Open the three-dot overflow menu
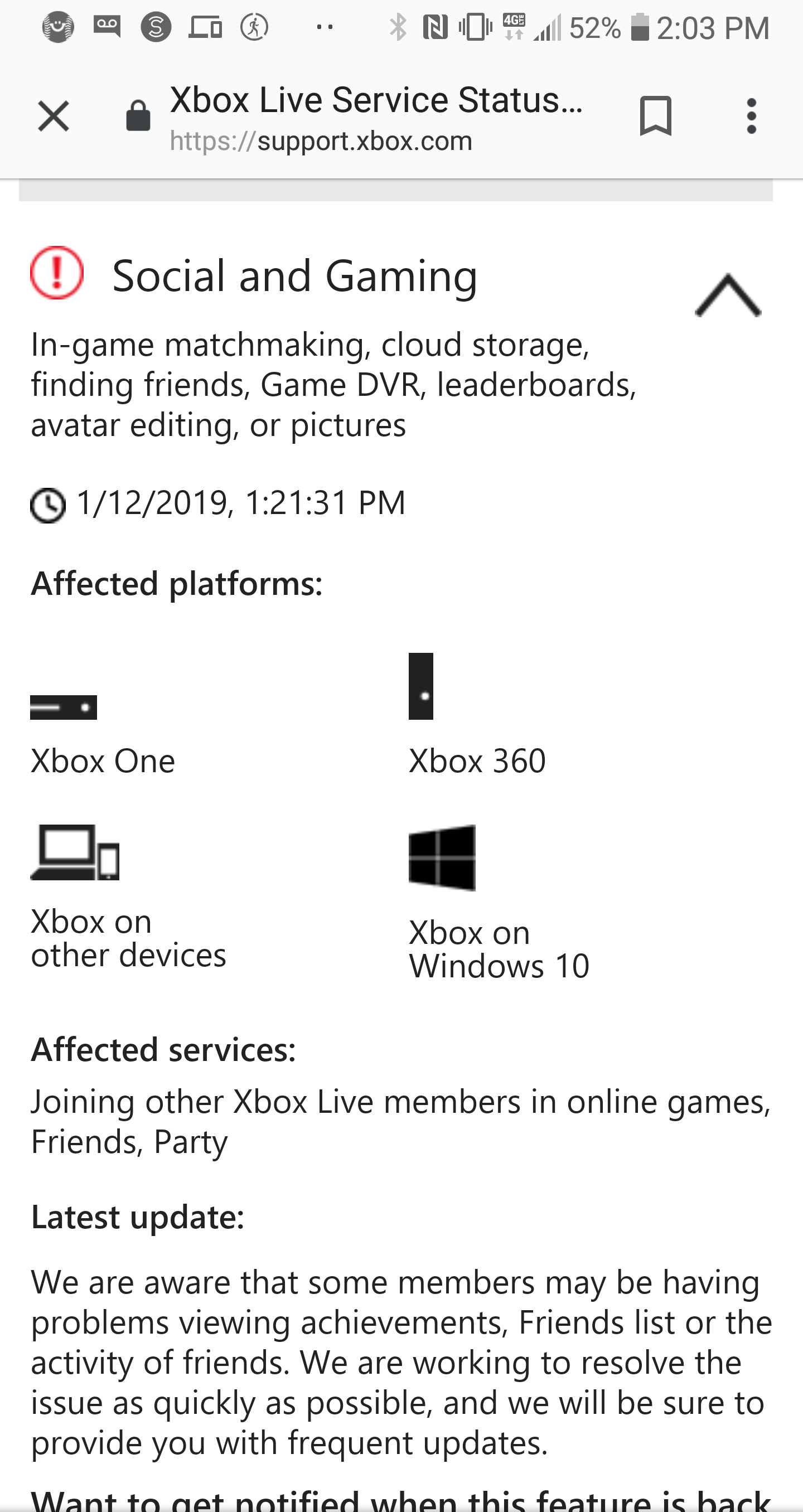Screen dimensions: 803x1512 [751, 115]
